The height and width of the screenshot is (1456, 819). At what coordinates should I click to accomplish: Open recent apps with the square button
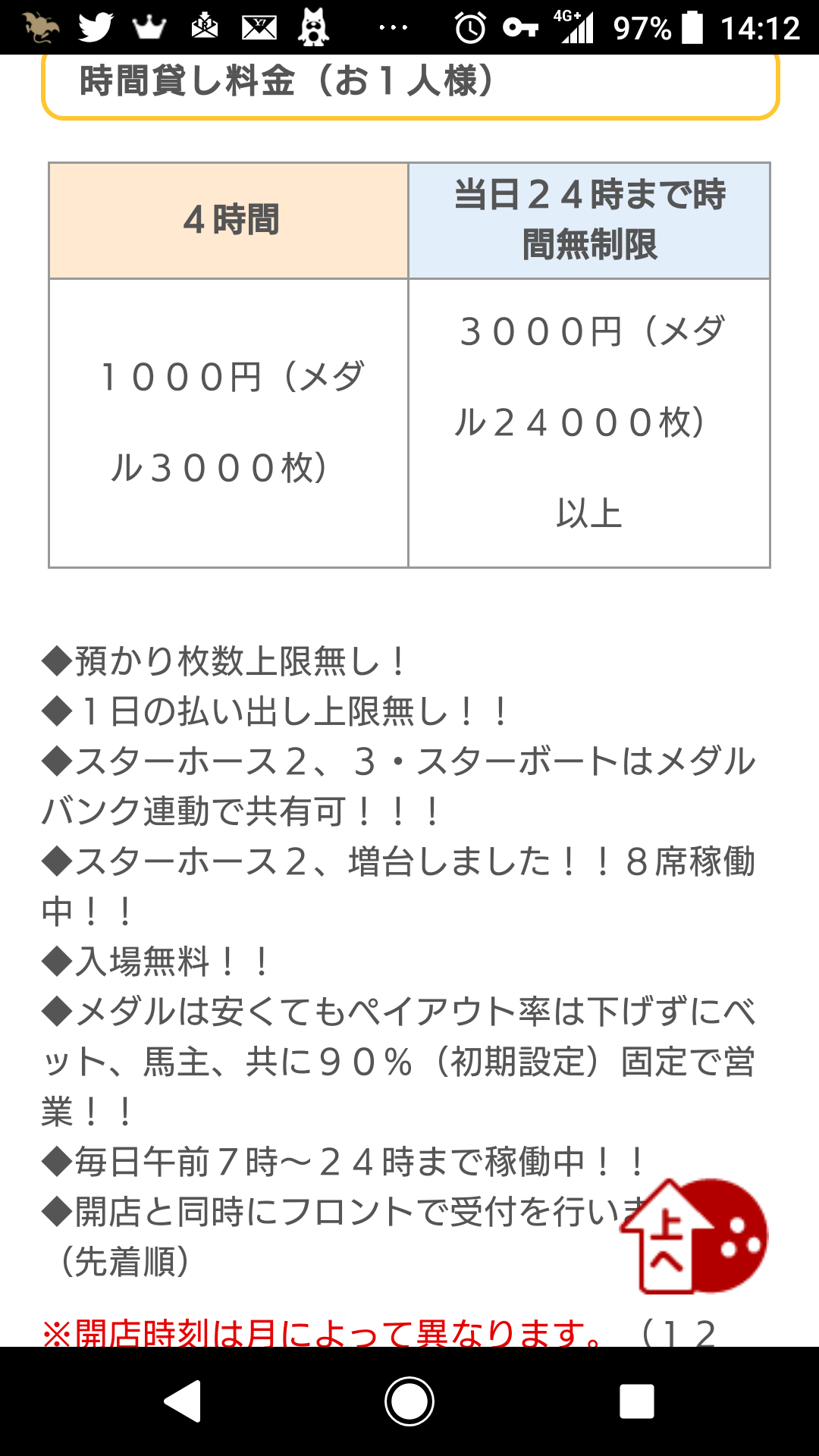point(637,1401)
